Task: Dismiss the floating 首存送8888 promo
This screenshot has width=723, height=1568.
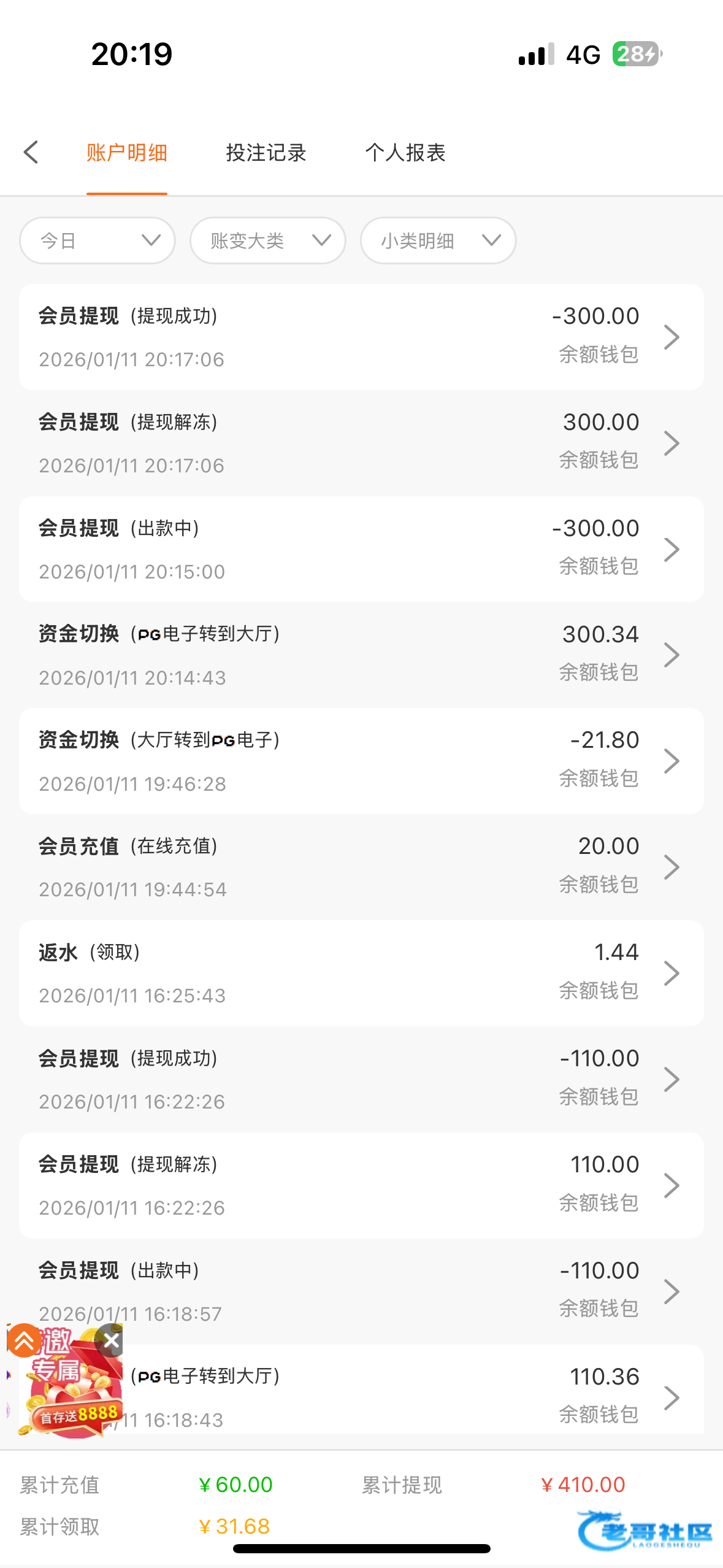Action: click(x=111, y=1341)
